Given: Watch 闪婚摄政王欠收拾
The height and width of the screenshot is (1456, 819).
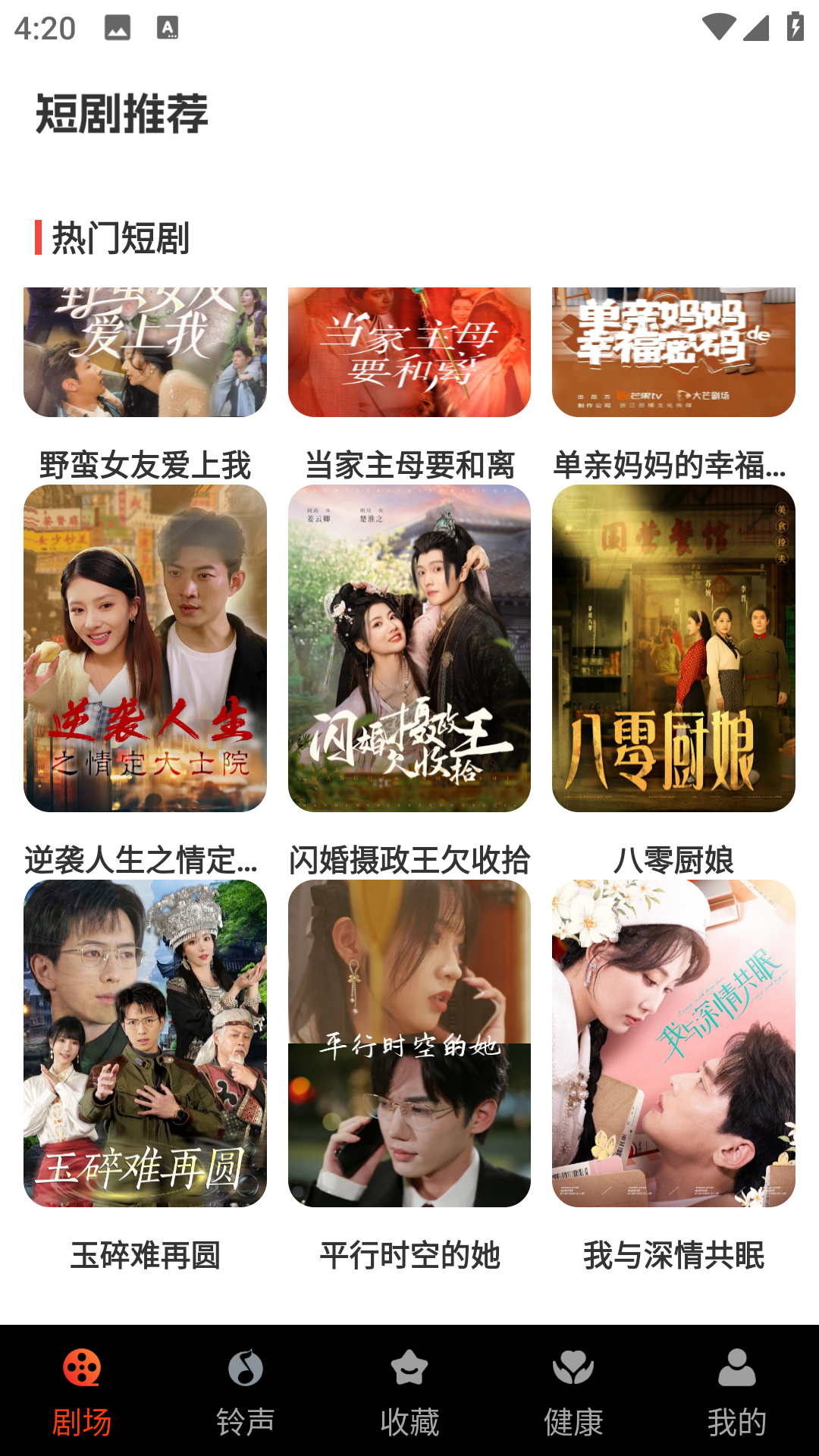Looking at the screenshot, I should click(409, 648).
